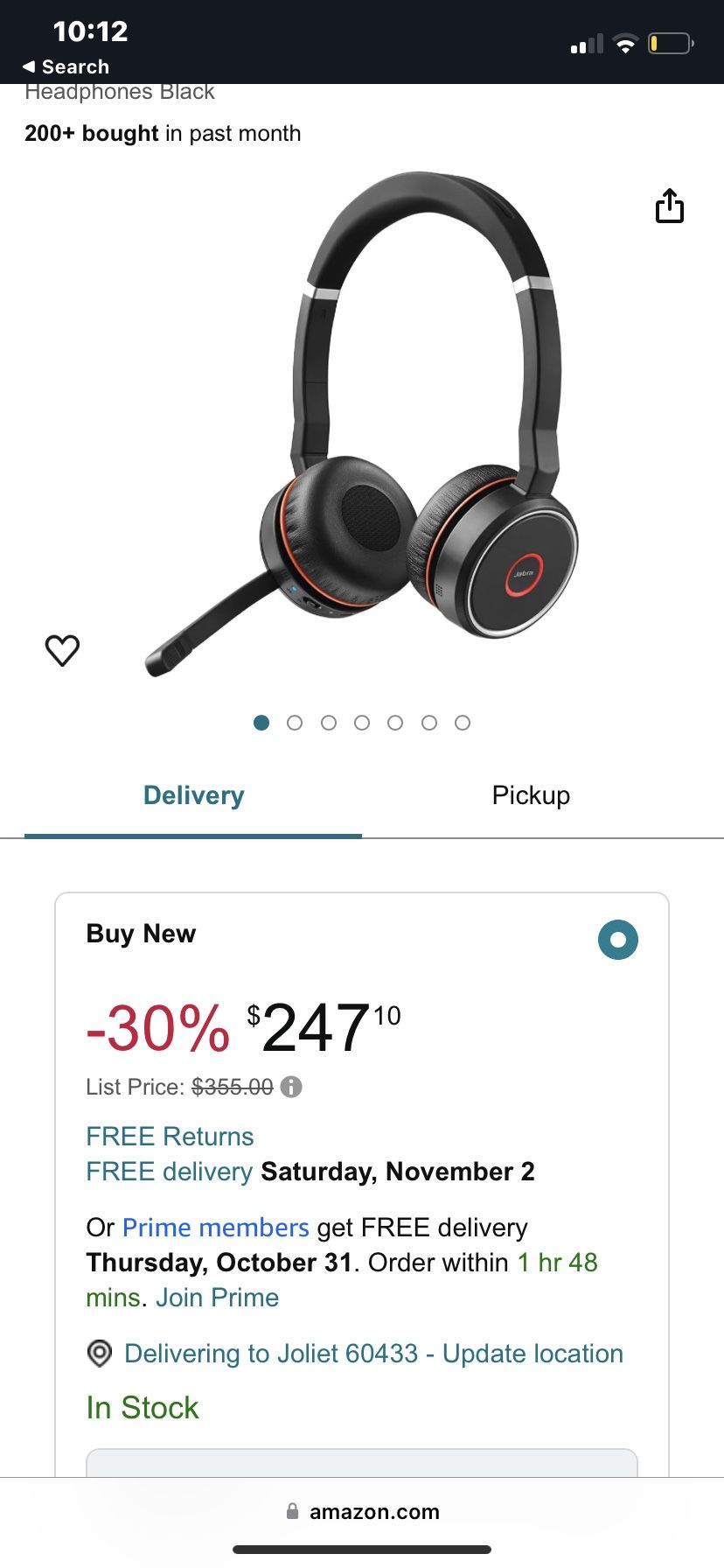Select the Delivery tab
This screenshot has height=1568, width=724.
[x=193, y=795]
